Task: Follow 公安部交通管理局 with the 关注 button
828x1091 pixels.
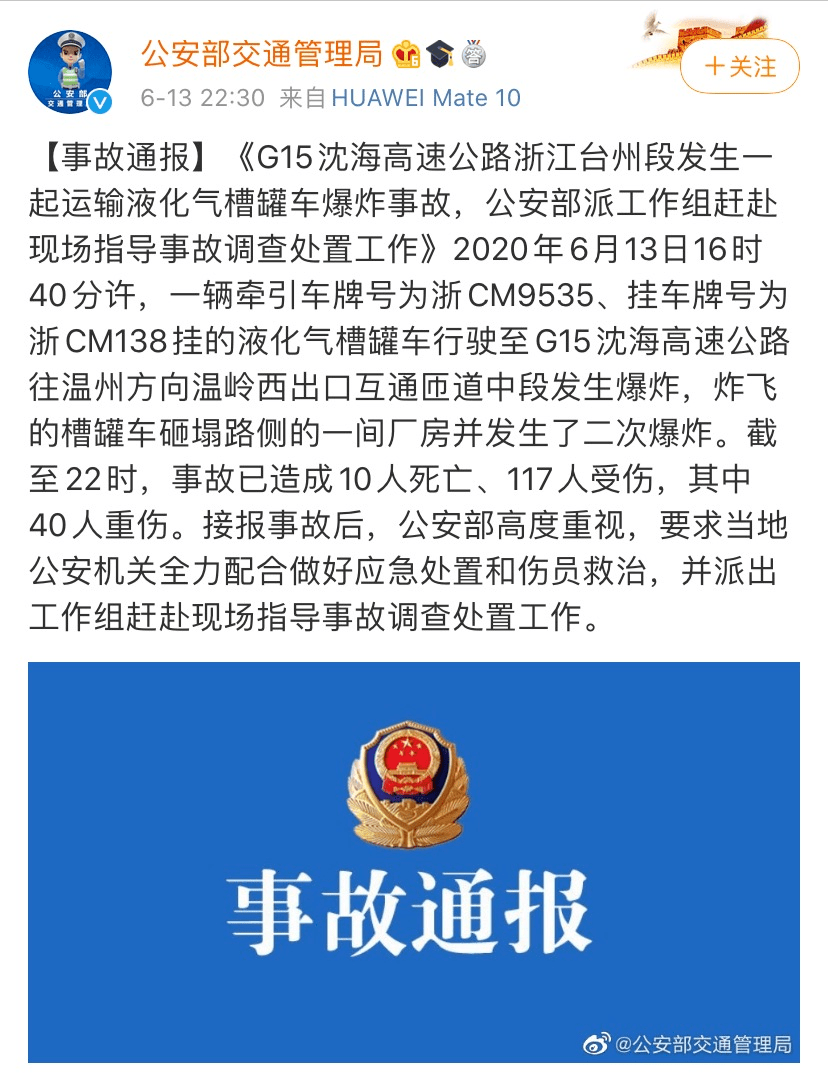Action: (740, 67)
